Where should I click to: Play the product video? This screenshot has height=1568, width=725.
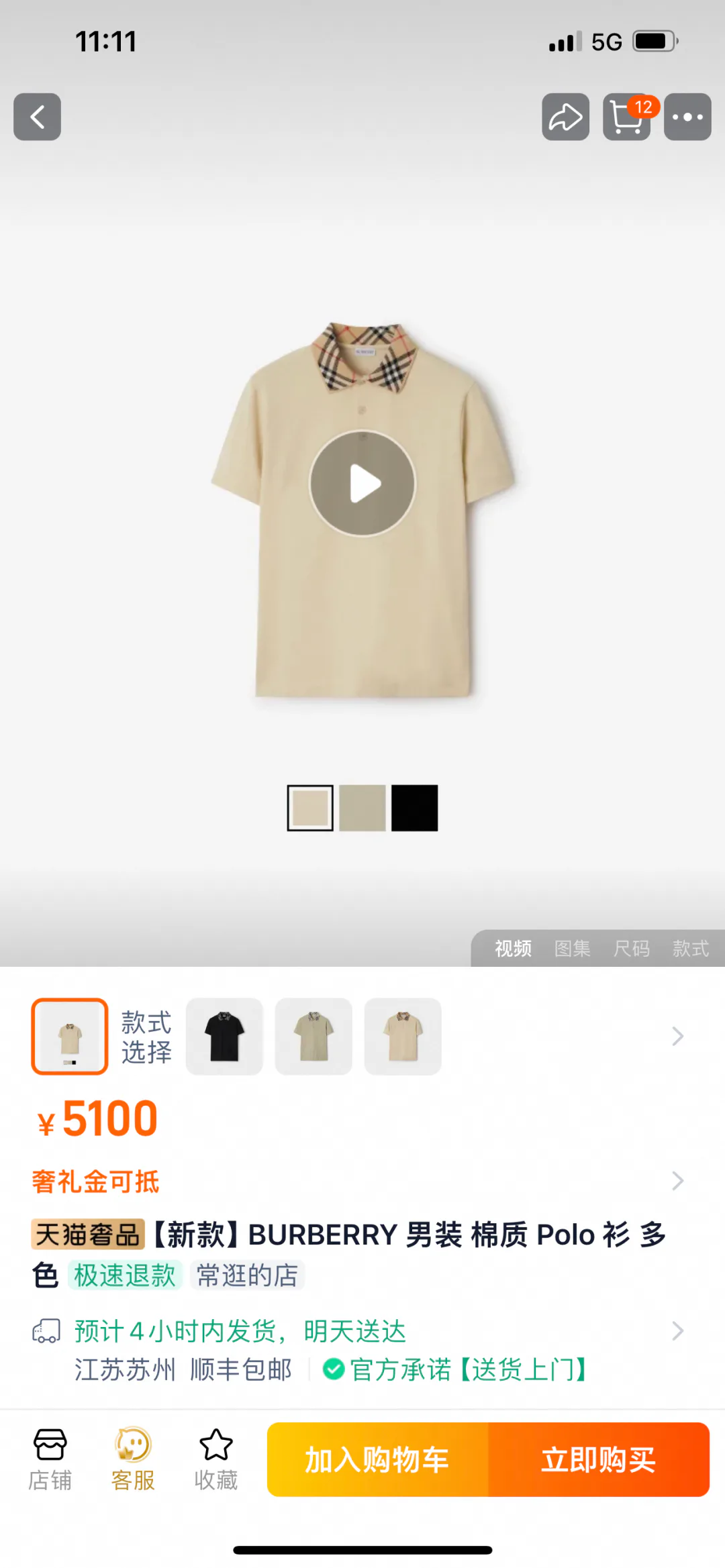point(362,483)
